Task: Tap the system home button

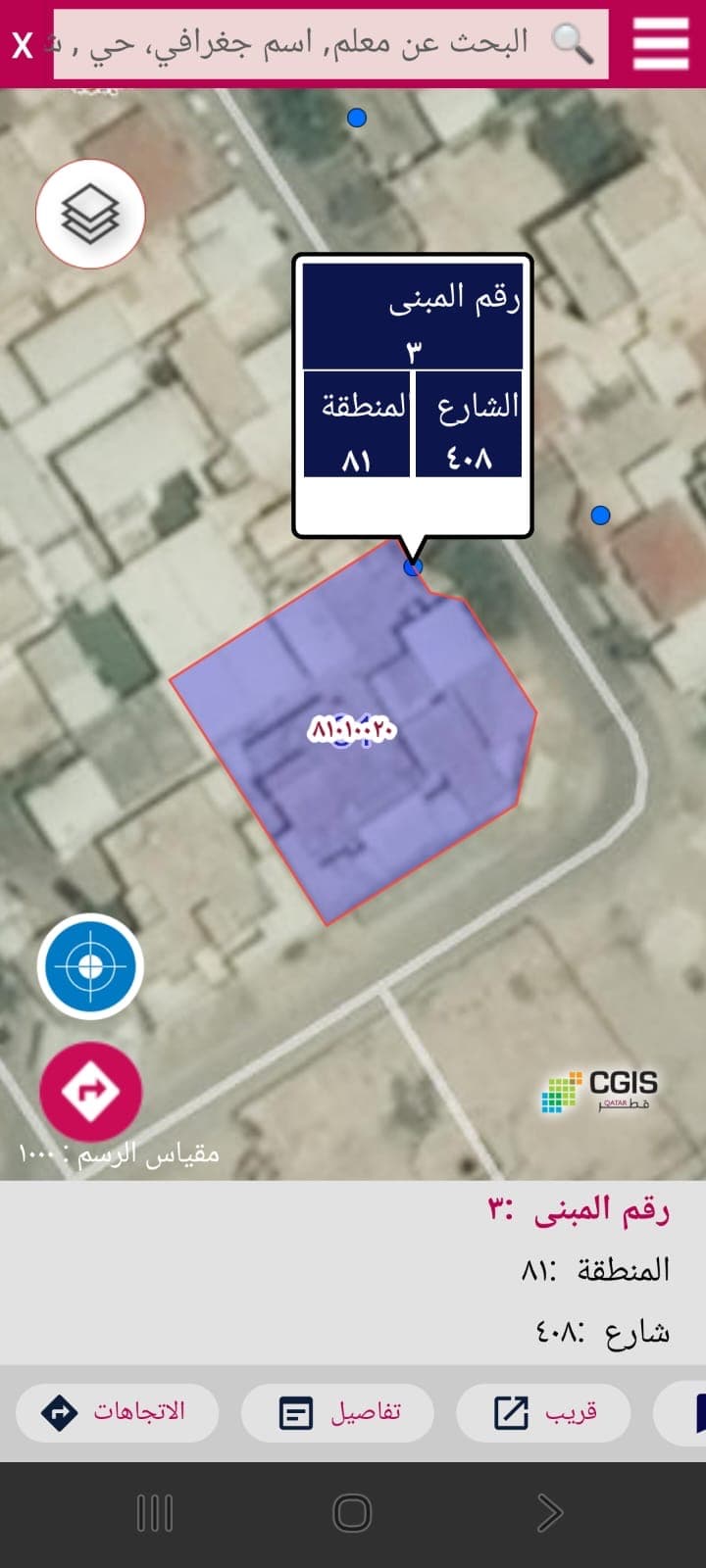Action: 352,1513
